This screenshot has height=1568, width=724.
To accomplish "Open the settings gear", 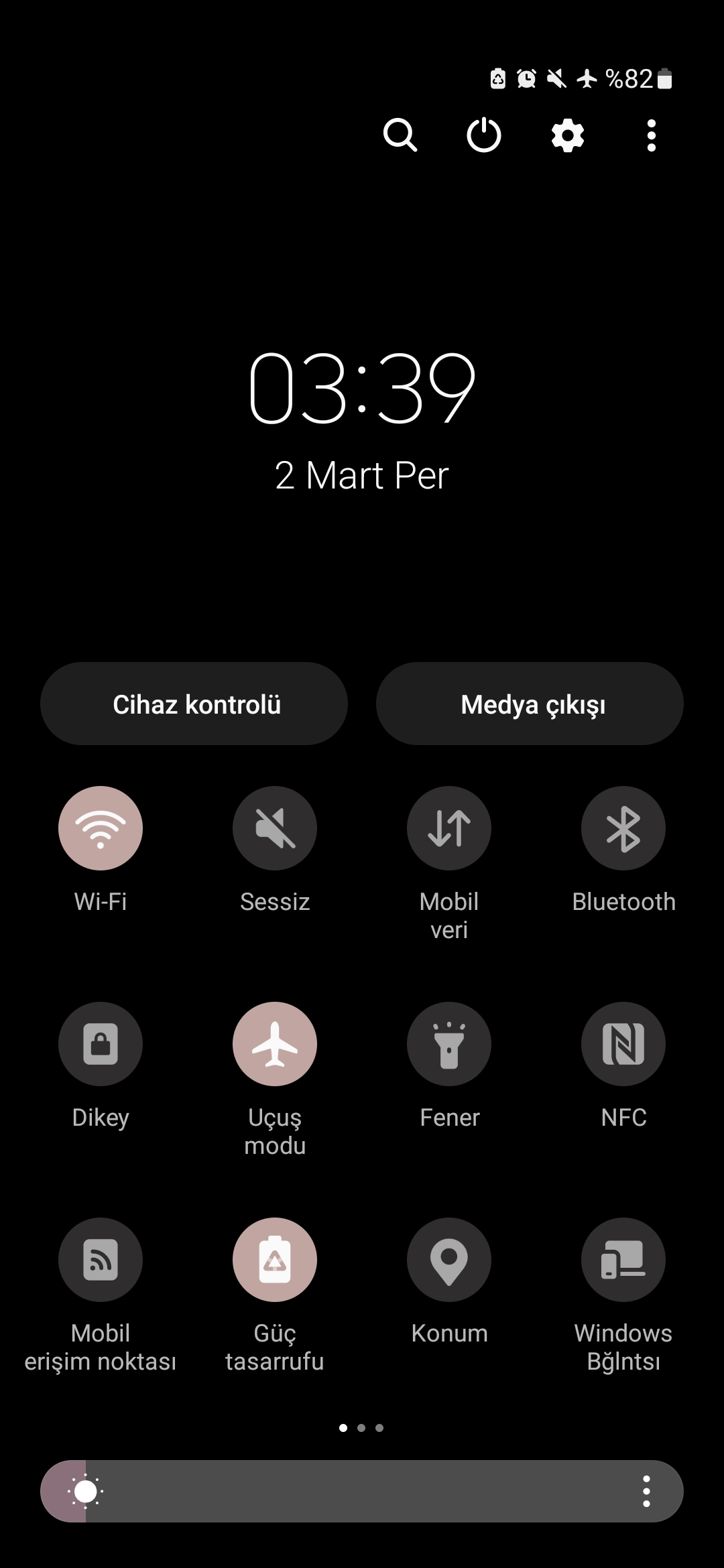I will coord(568,135).
